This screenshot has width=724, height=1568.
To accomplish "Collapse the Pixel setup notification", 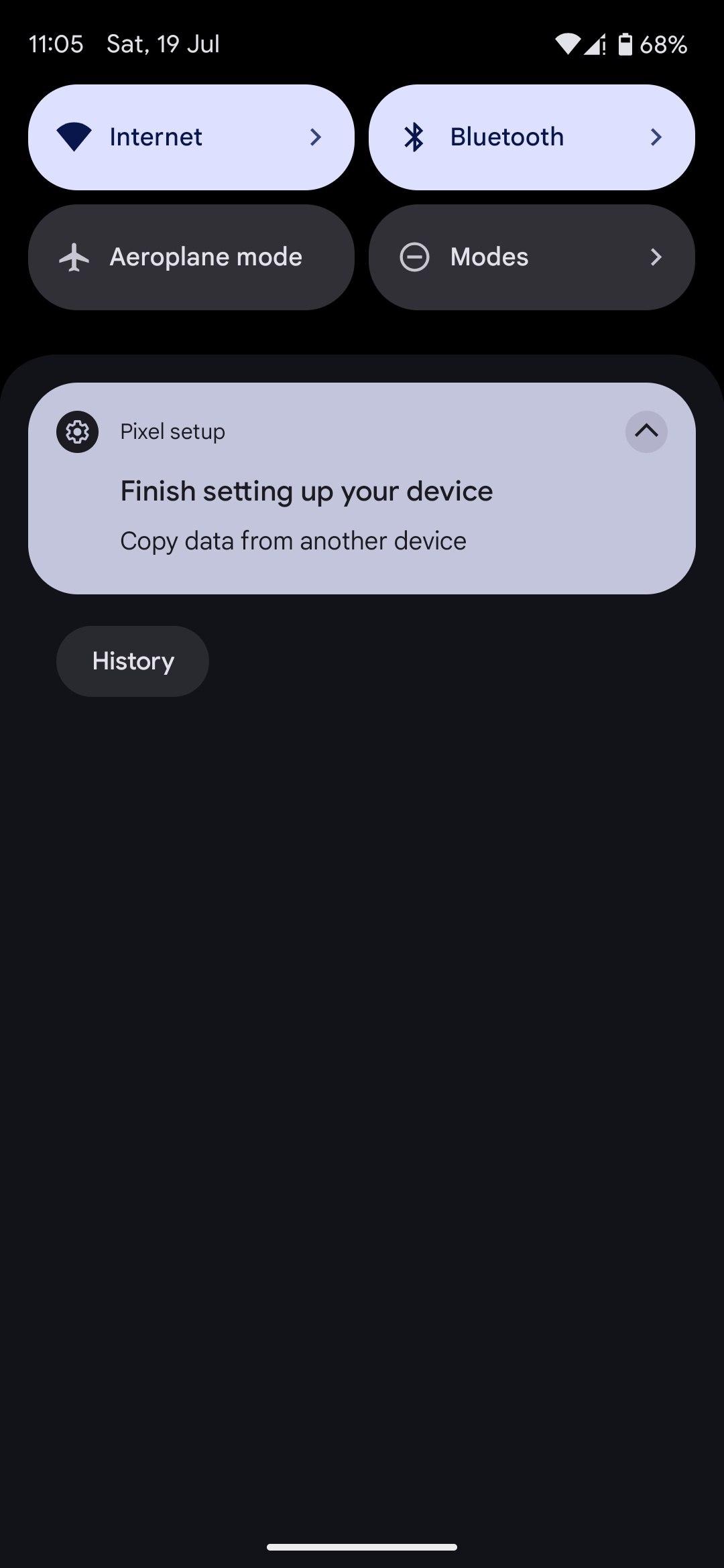I will [x=646, y=432].
